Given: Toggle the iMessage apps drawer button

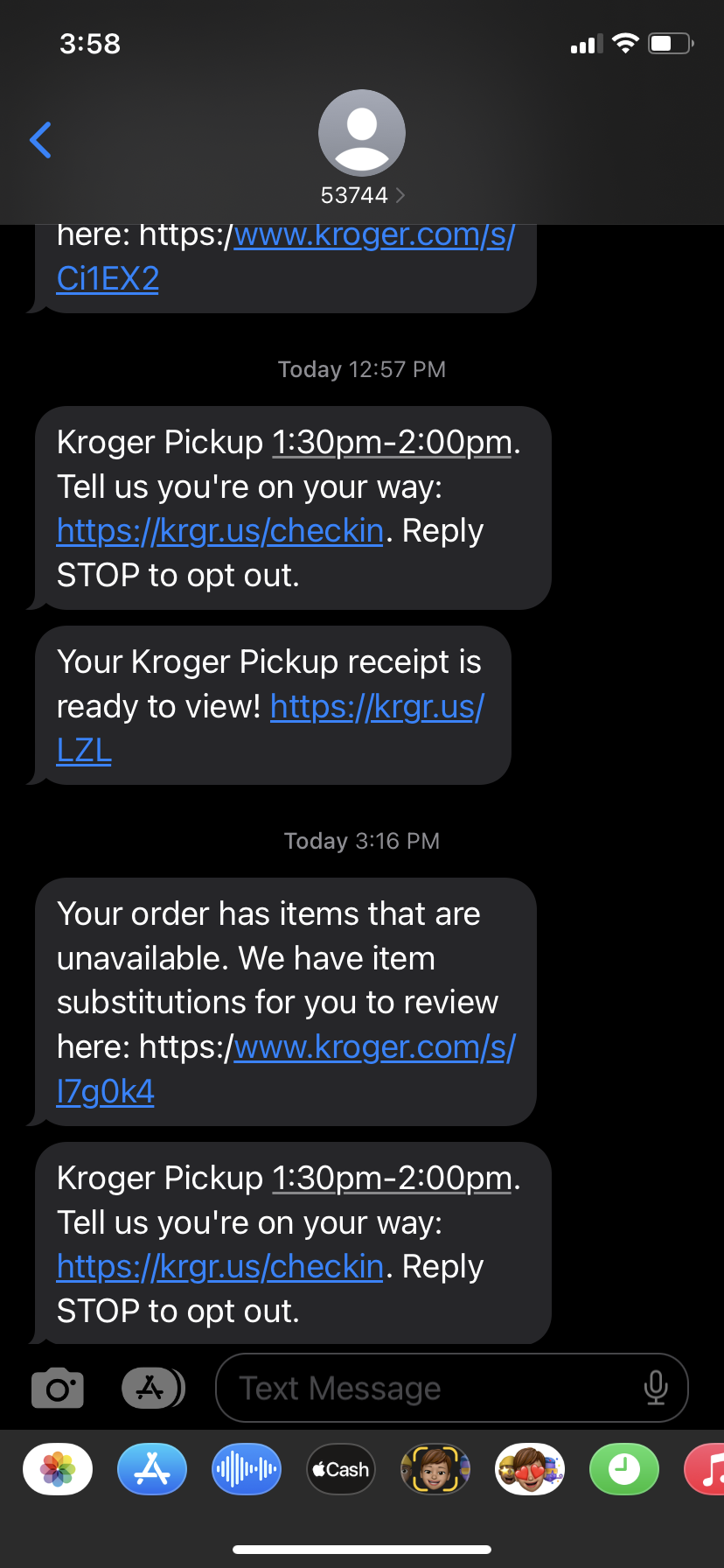Looking at the screenshot, I should [x=151, y=1388].
